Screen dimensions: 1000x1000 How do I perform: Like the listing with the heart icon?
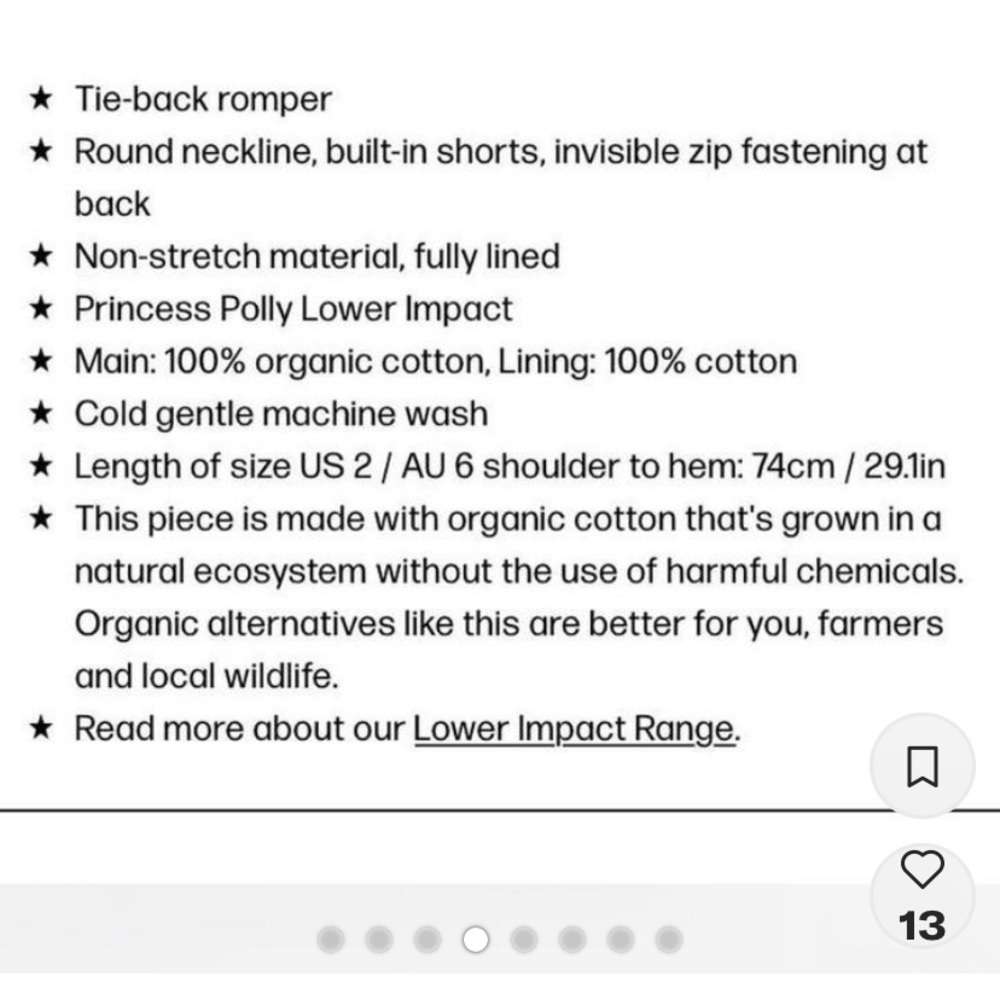point(922,870)
